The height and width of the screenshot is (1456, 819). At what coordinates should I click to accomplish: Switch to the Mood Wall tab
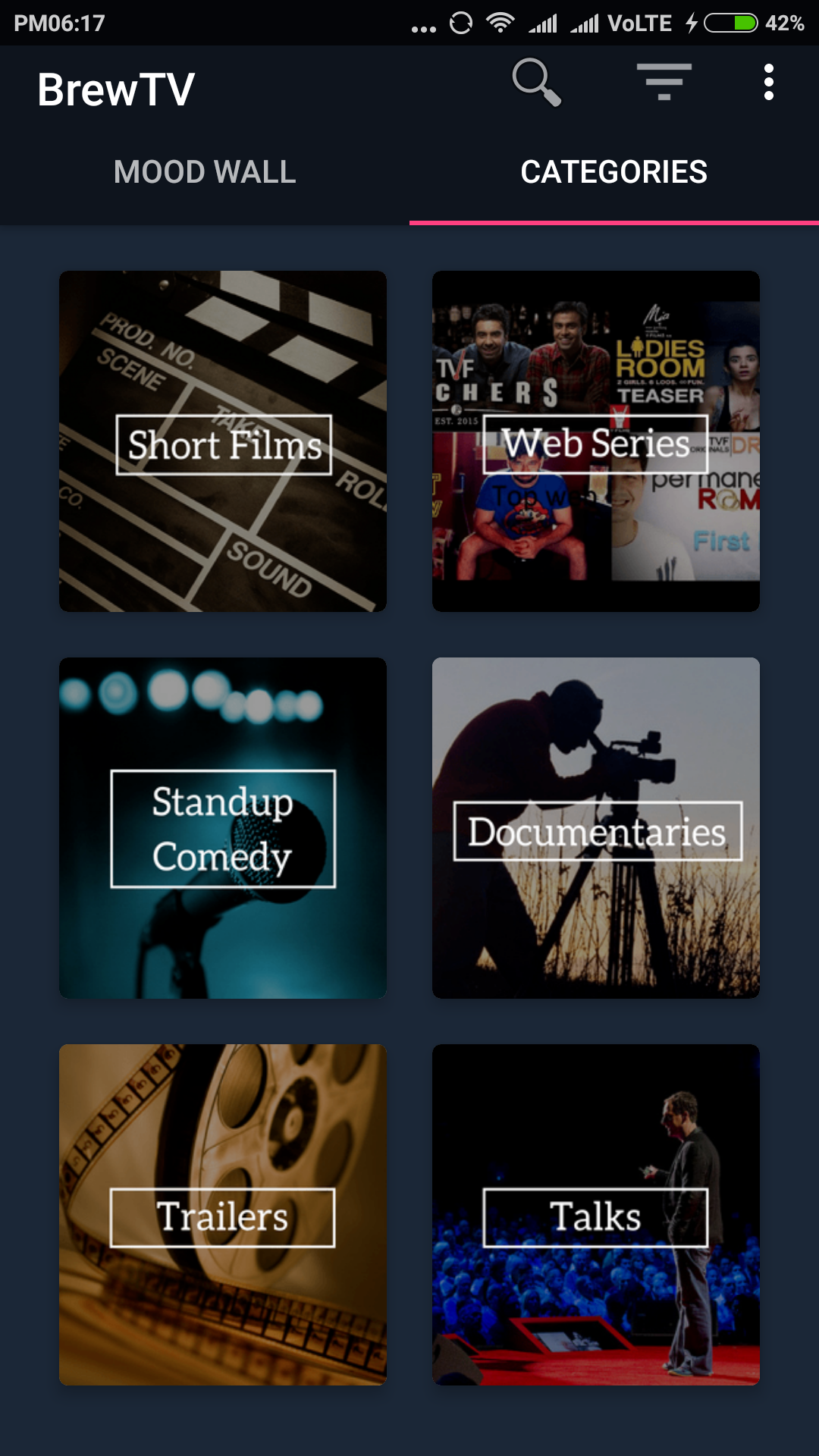click(x=205, y=172)
